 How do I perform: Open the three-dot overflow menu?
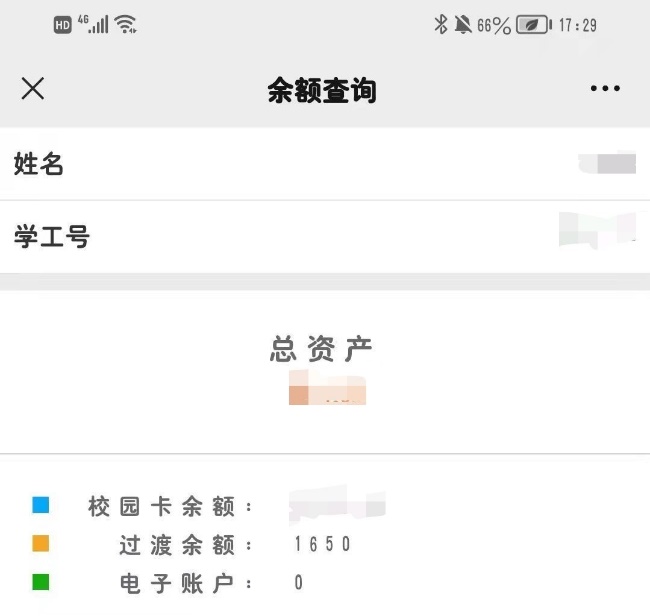(605, 89)
